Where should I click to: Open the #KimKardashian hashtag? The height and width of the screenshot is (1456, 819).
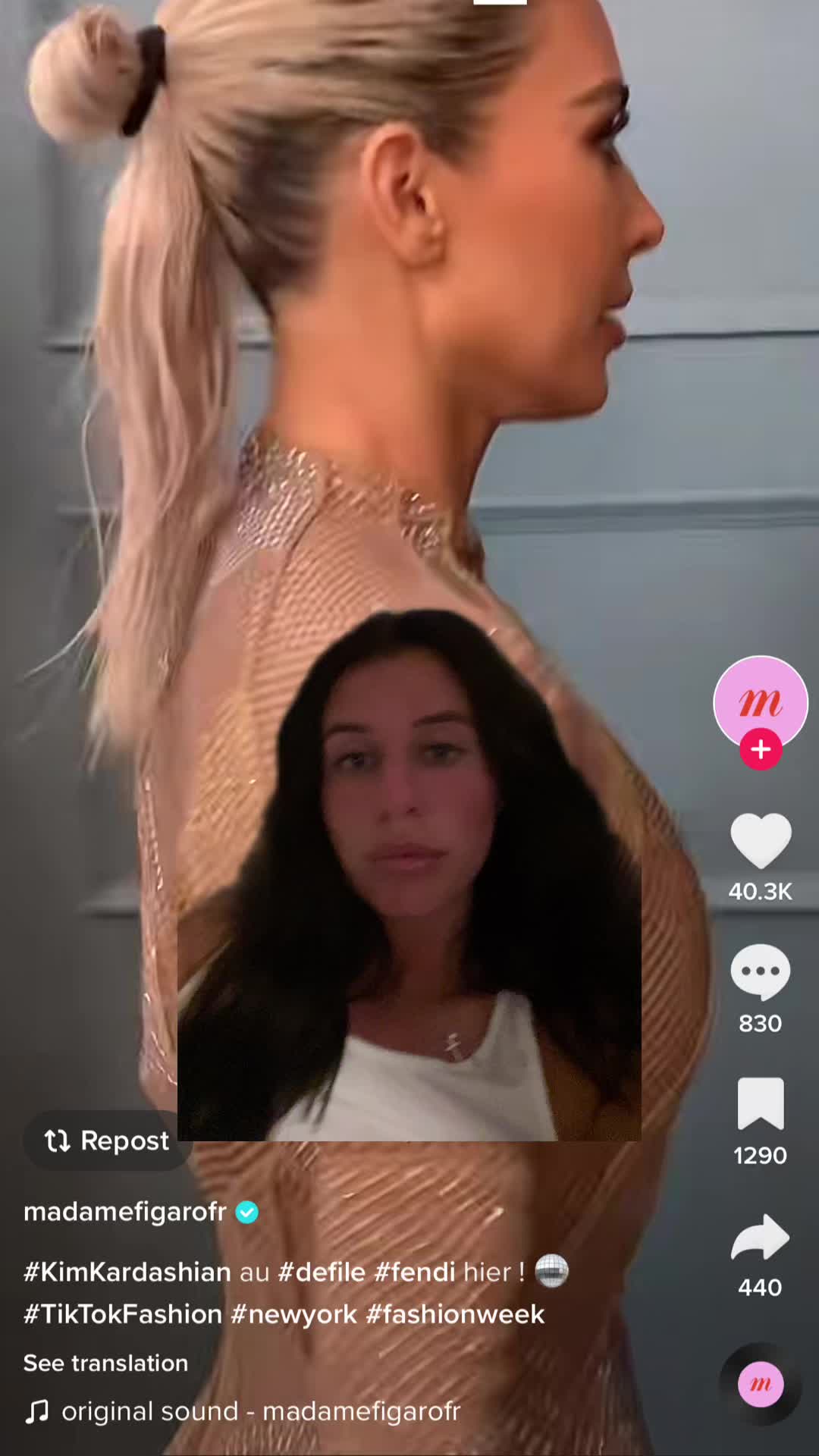pos(127,1272)
